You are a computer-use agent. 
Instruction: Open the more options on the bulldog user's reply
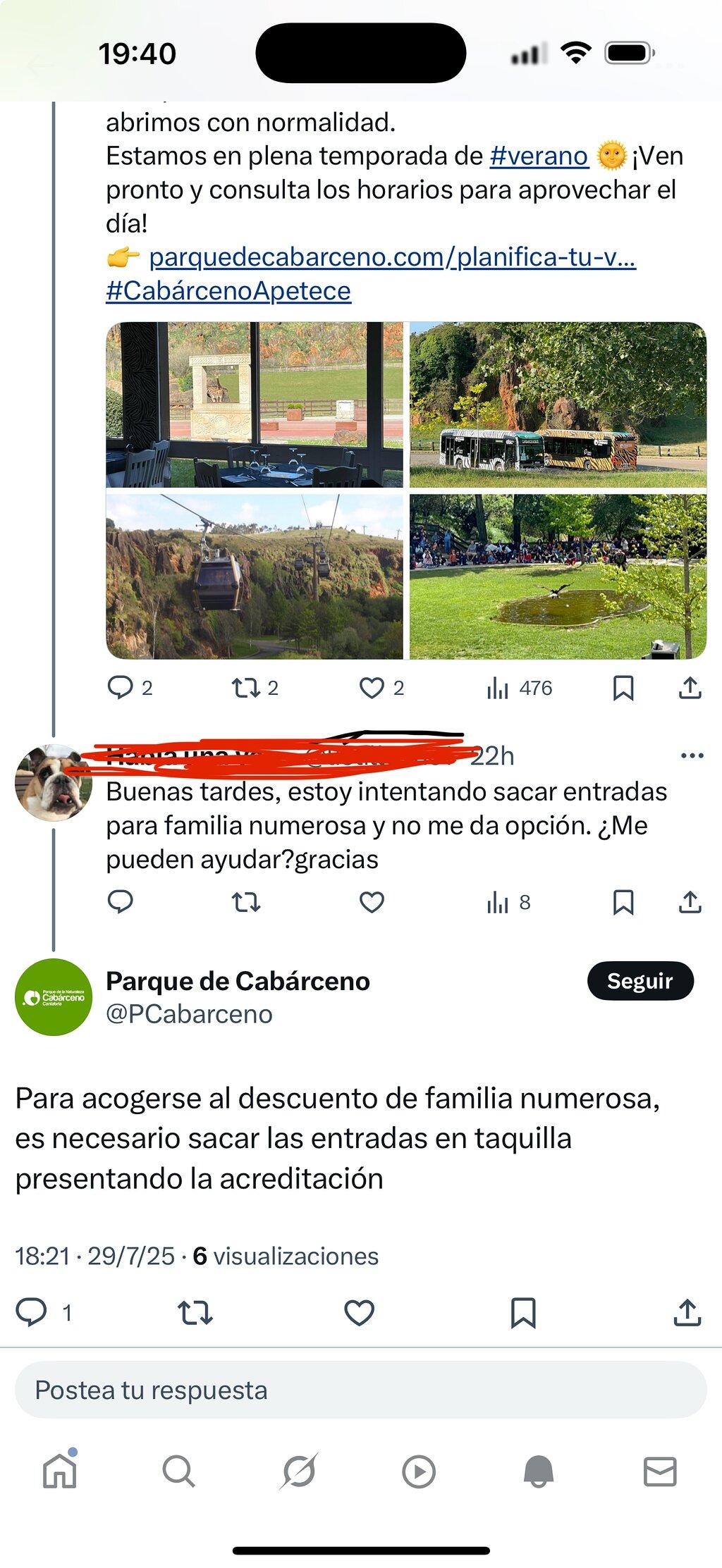[x=692, y=756]
